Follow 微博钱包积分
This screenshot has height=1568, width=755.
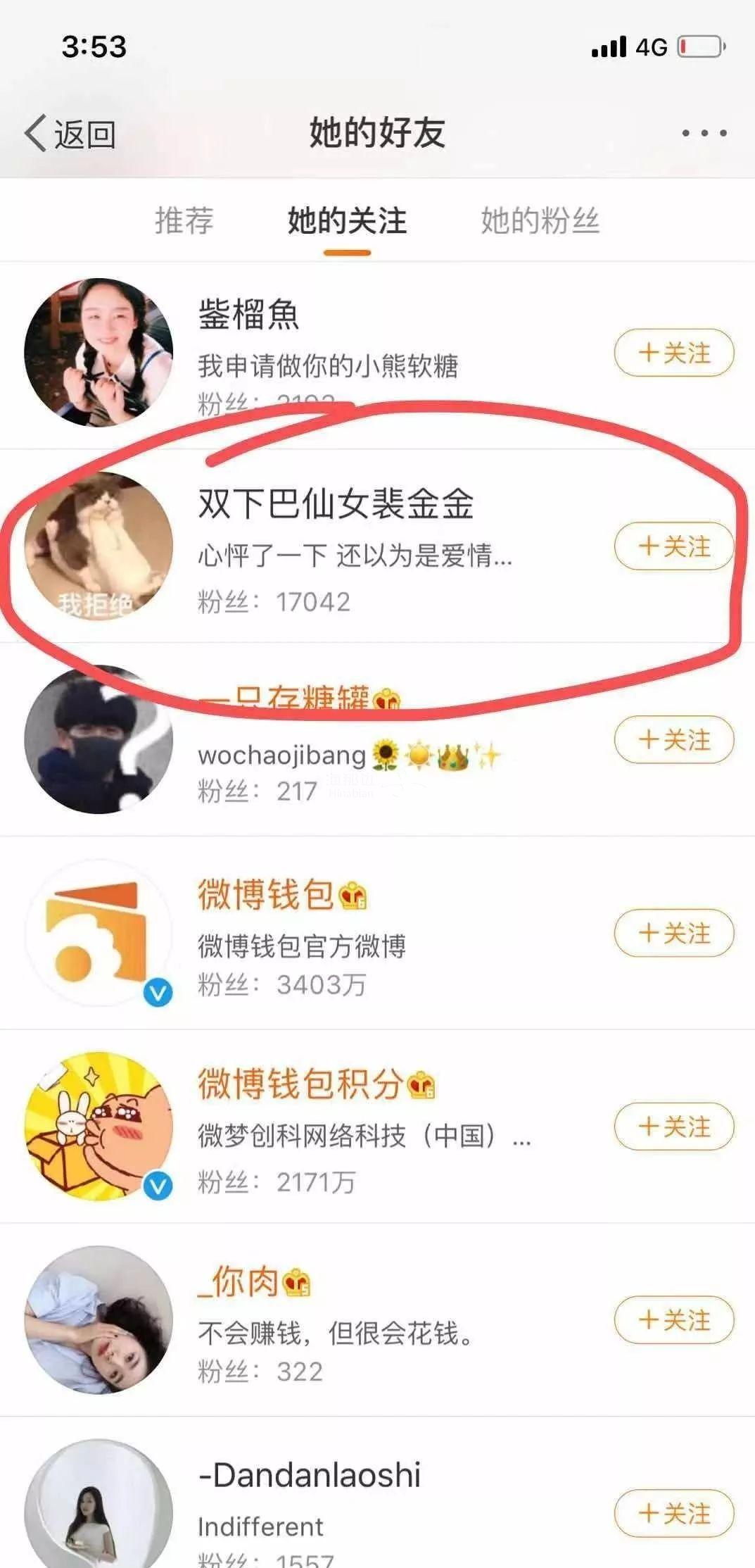673,1127
